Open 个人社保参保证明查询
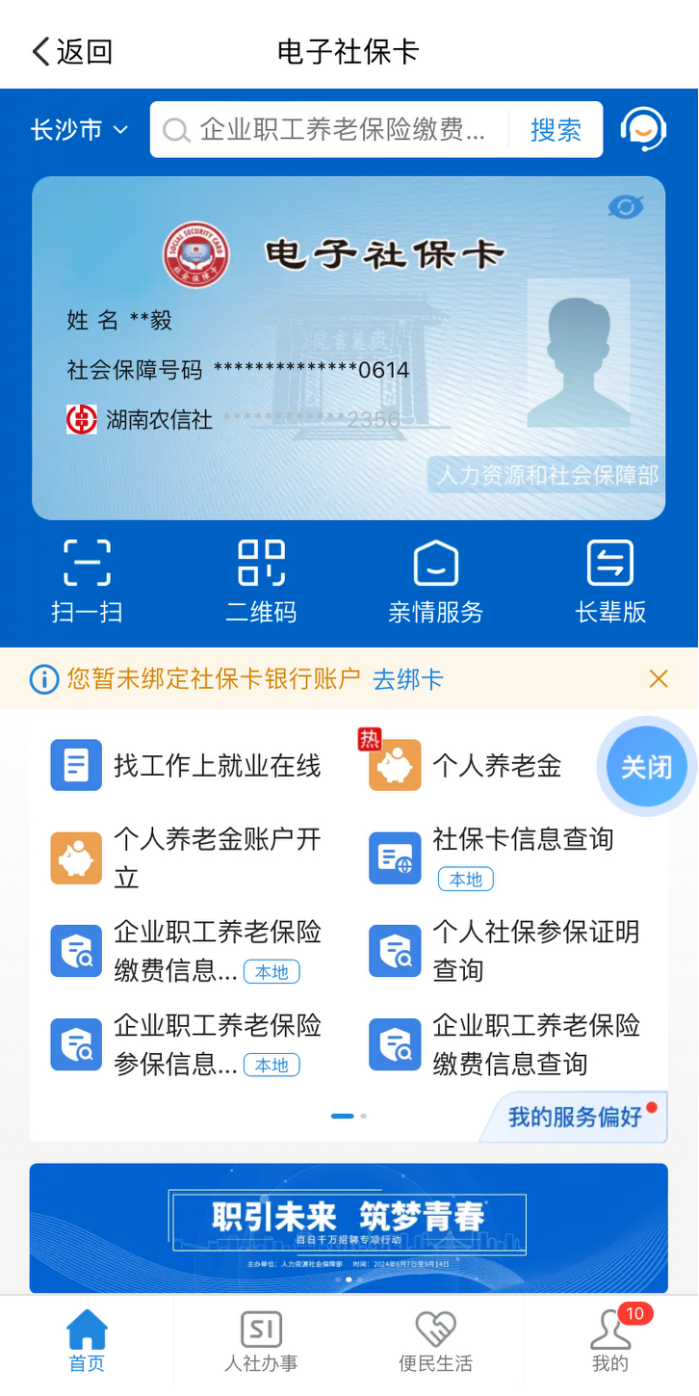This screenshot has width=699, height=1396. click(x=505, y=950)
